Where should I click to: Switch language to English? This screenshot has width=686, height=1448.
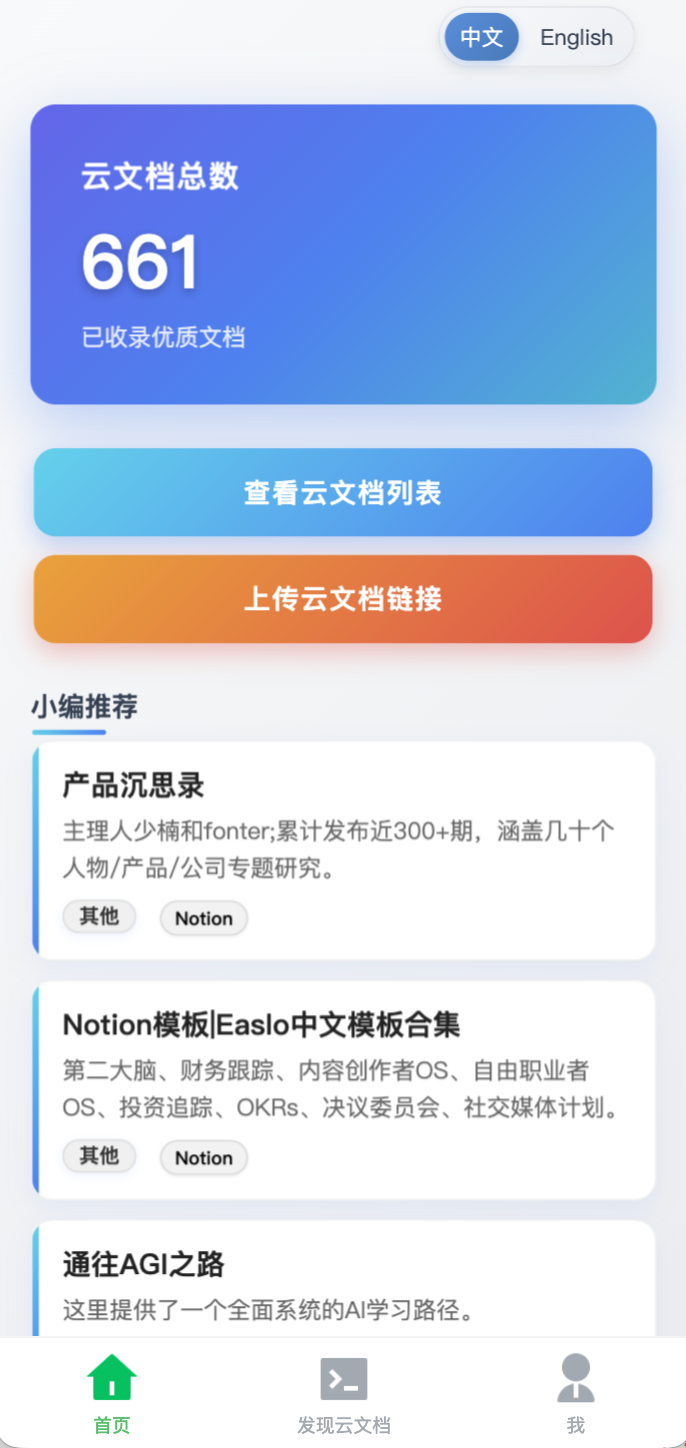pos(576,38)
